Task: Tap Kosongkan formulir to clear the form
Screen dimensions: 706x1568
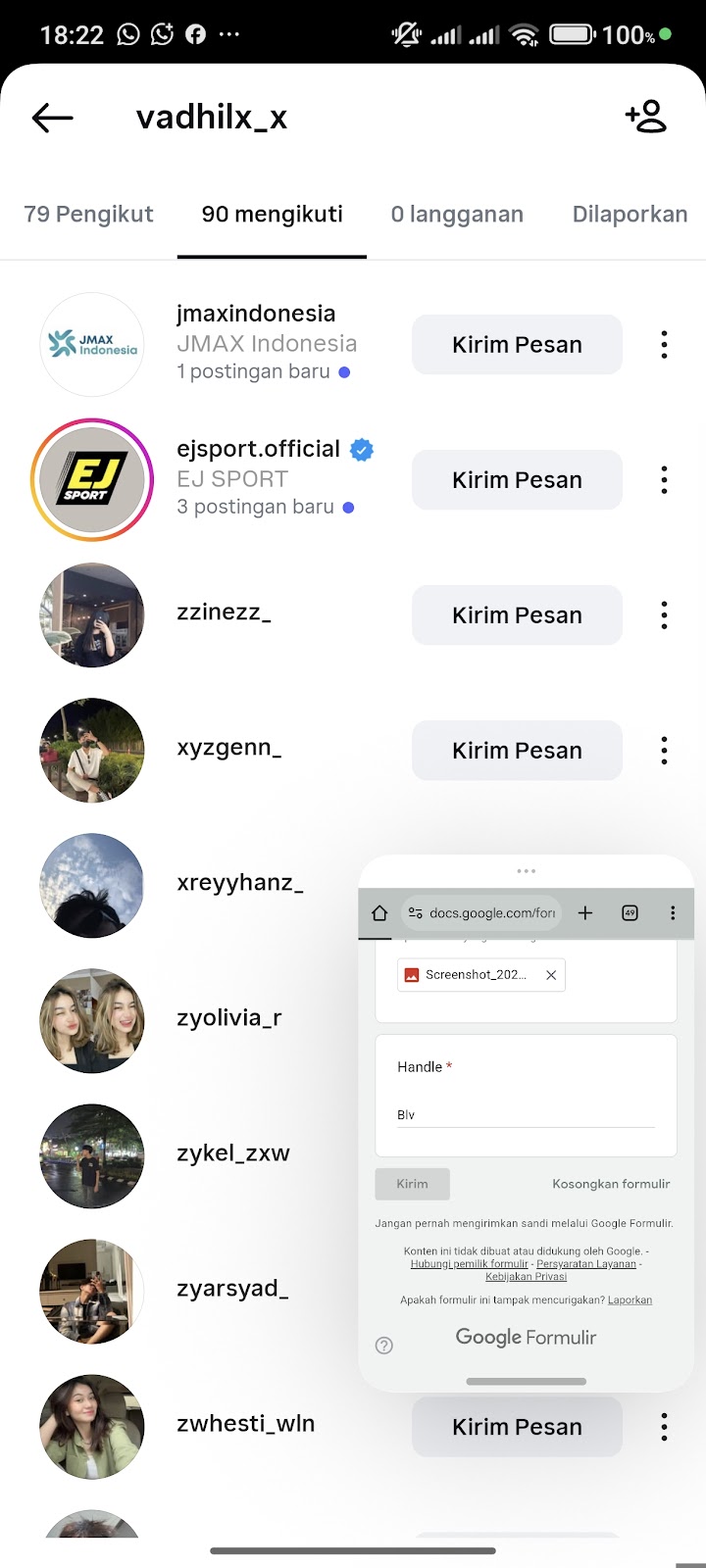Action: [x=611, y=1184]
